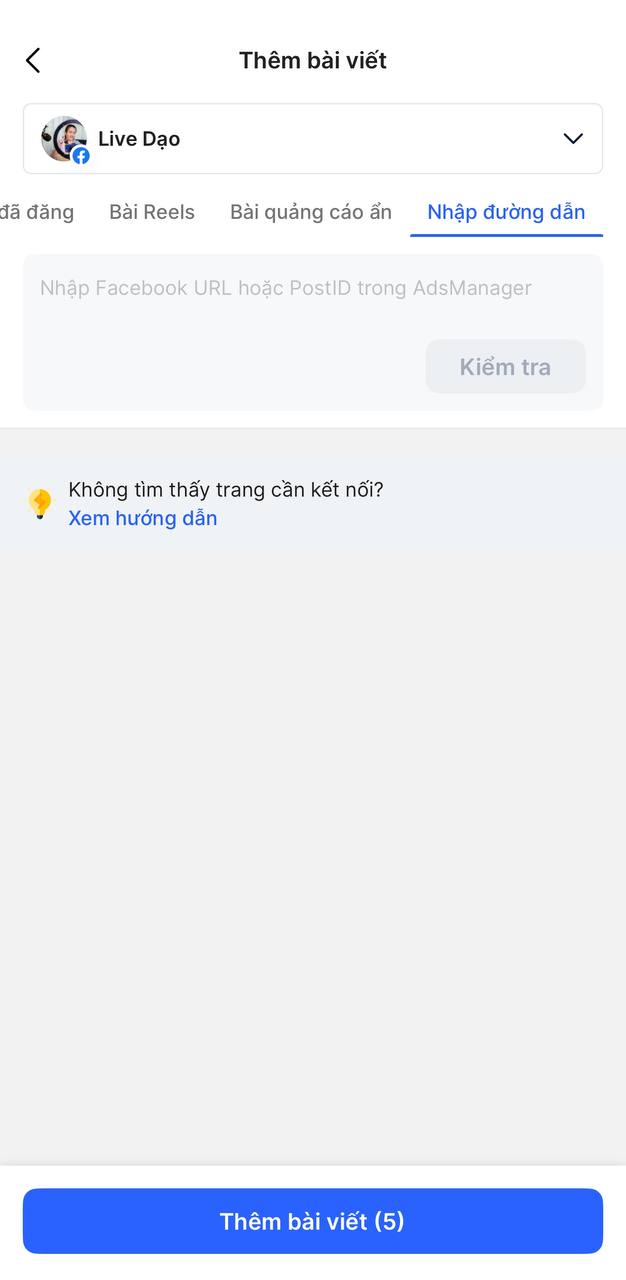The width and height of the screenshot is (626, 1280).
Task: Switch to the Bài quảng cáo ẩn tab
Action: [310, 212]
